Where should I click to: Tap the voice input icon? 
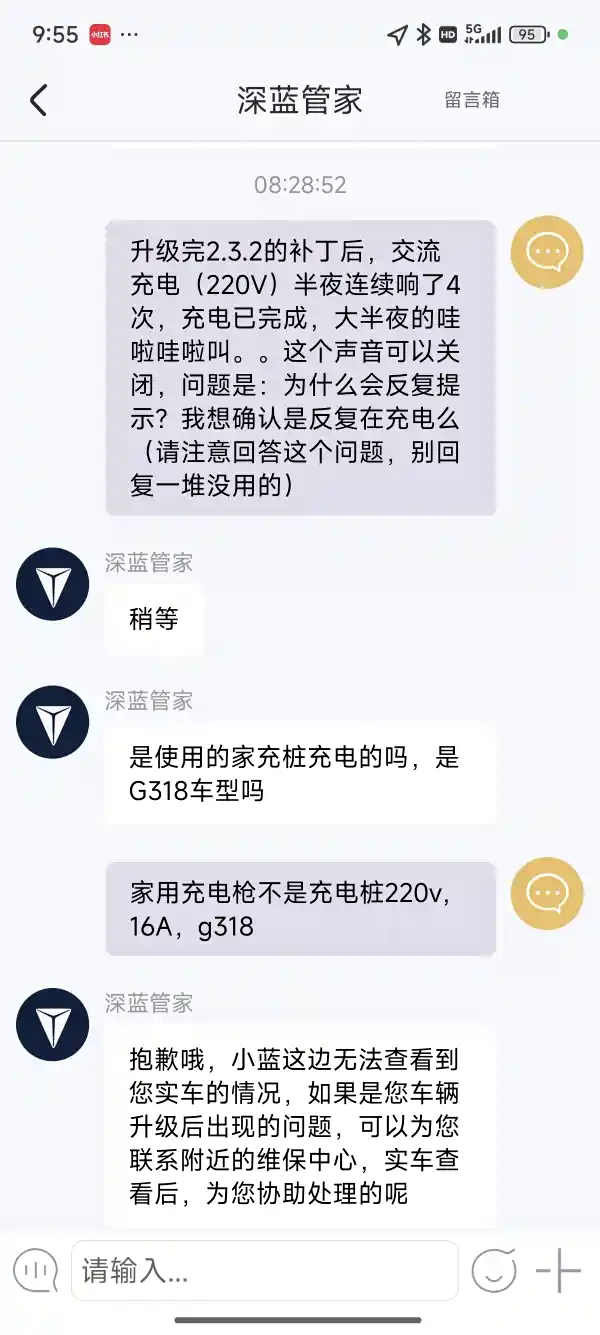pyautogui.click(x=36, y=1271)
